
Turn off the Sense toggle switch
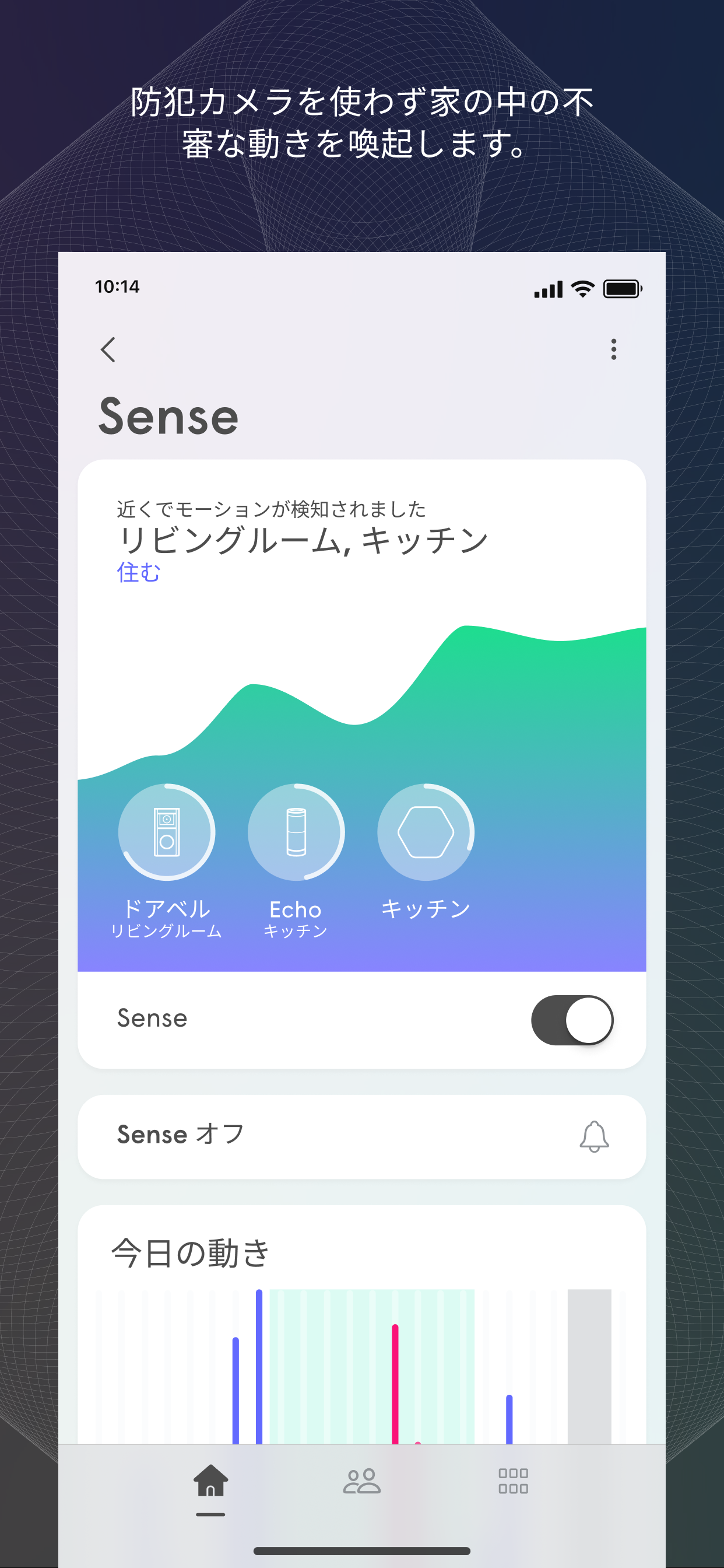(572, 1020)
